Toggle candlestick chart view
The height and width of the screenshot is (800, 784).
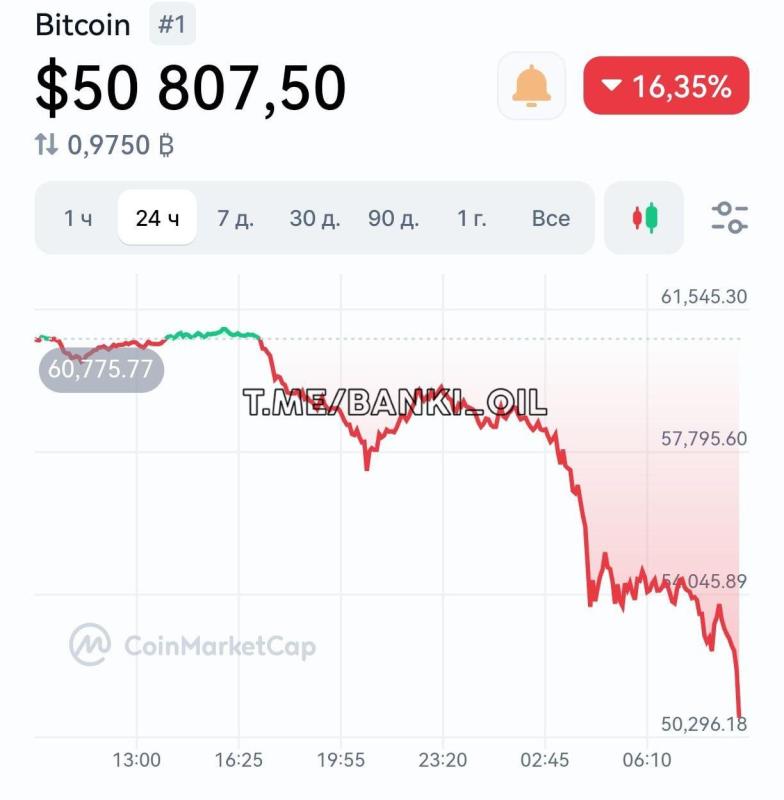point(644,217)
